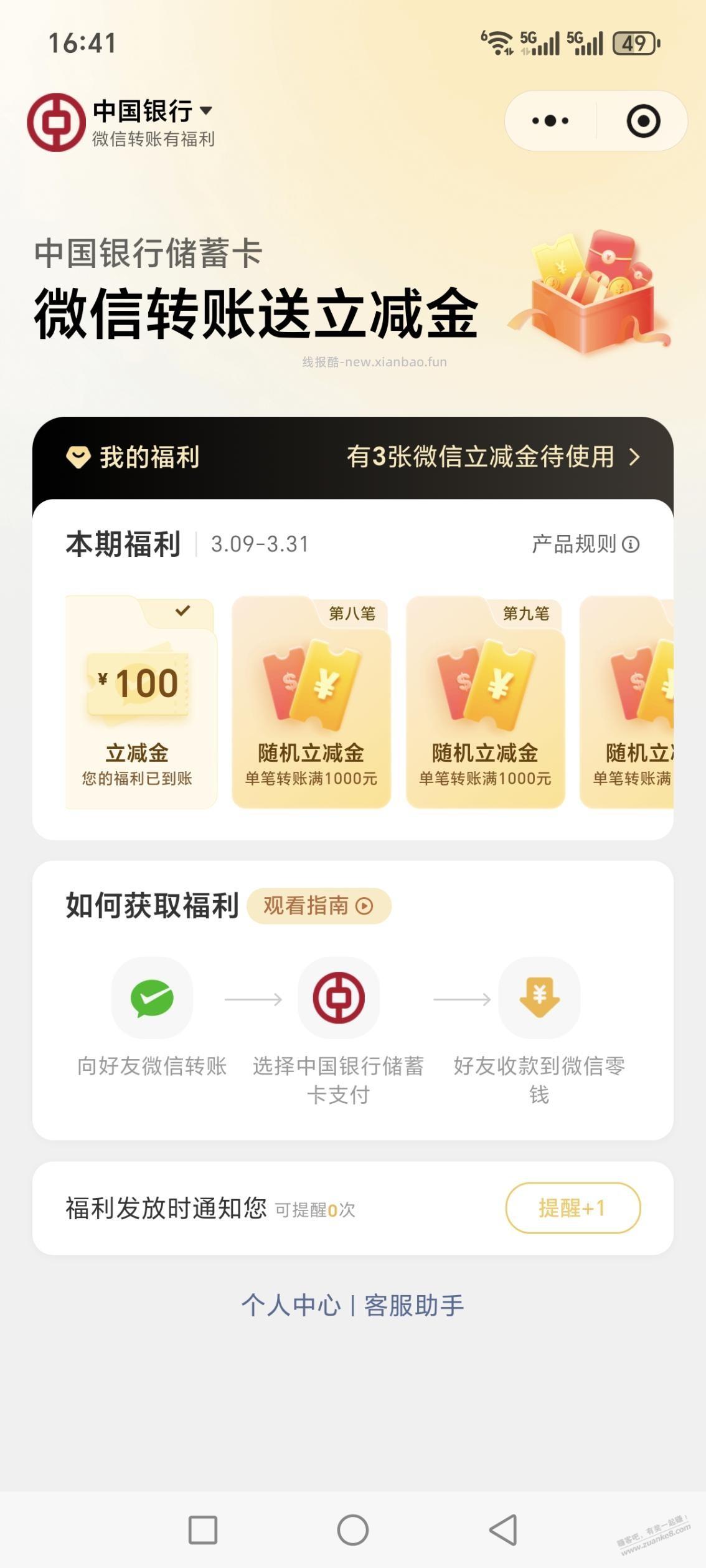Play the 观看指南 video guide
The image size is (706, 1568).
(x=319, y=907)
